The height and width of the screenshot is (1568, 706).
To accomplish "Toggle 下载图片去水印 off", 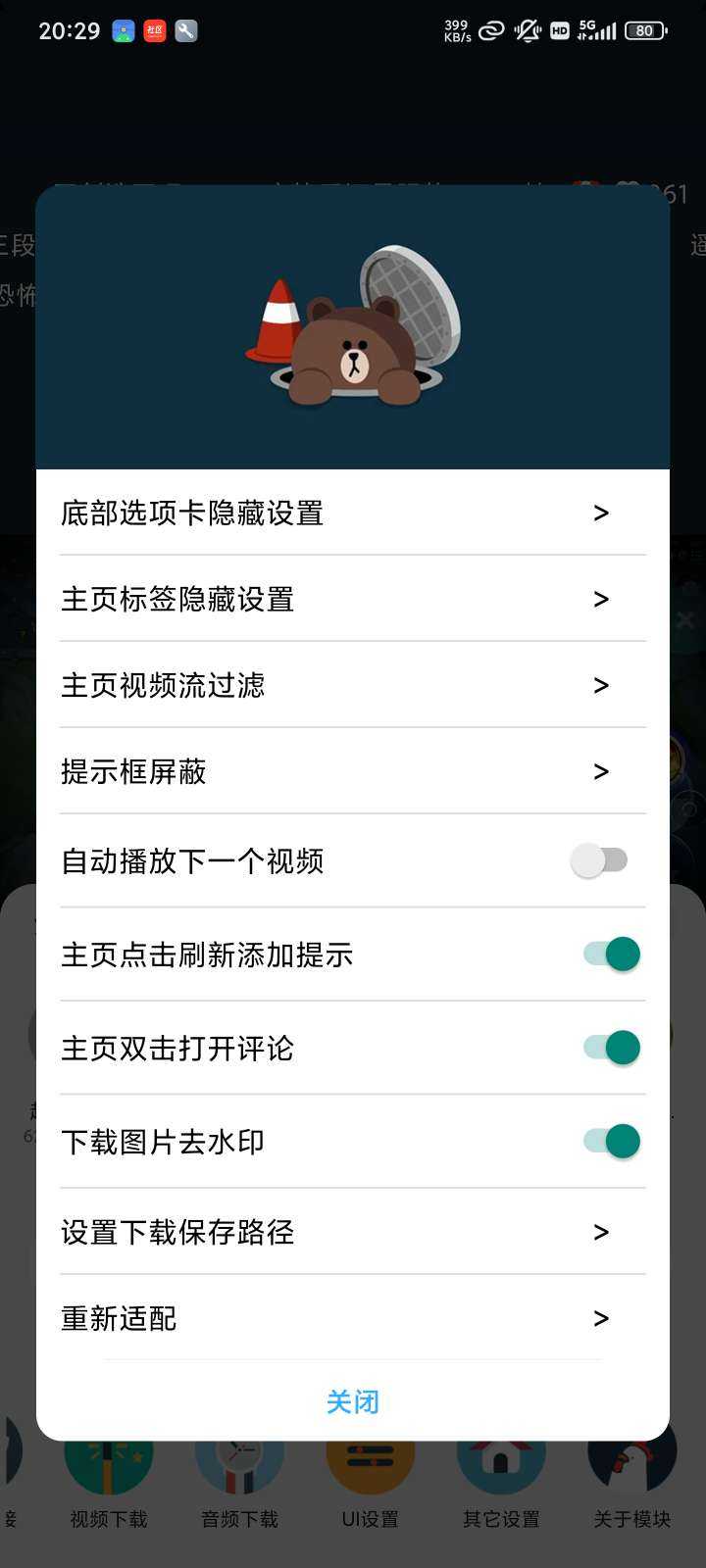I will pyautogui.click(x=611, y=1141).
